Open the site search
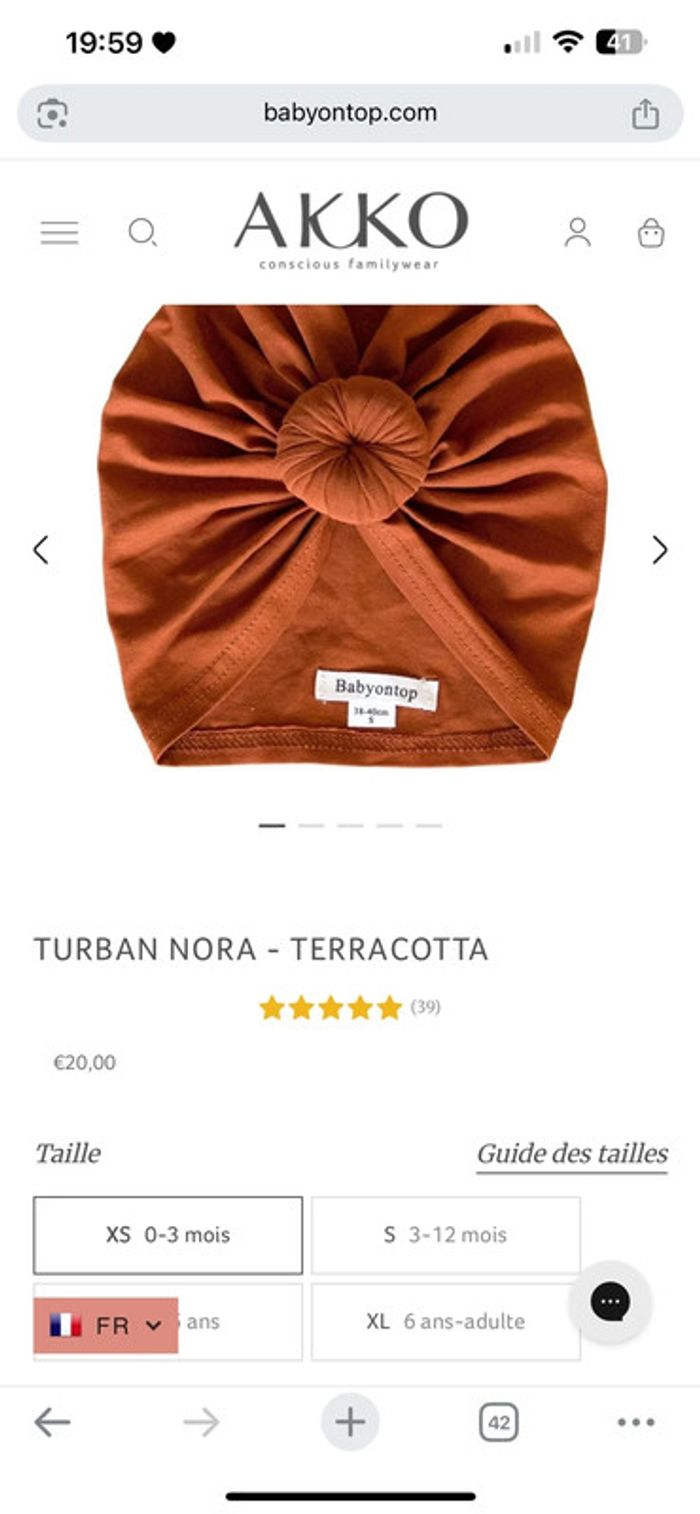700x1514 pixels. (142, 233)
